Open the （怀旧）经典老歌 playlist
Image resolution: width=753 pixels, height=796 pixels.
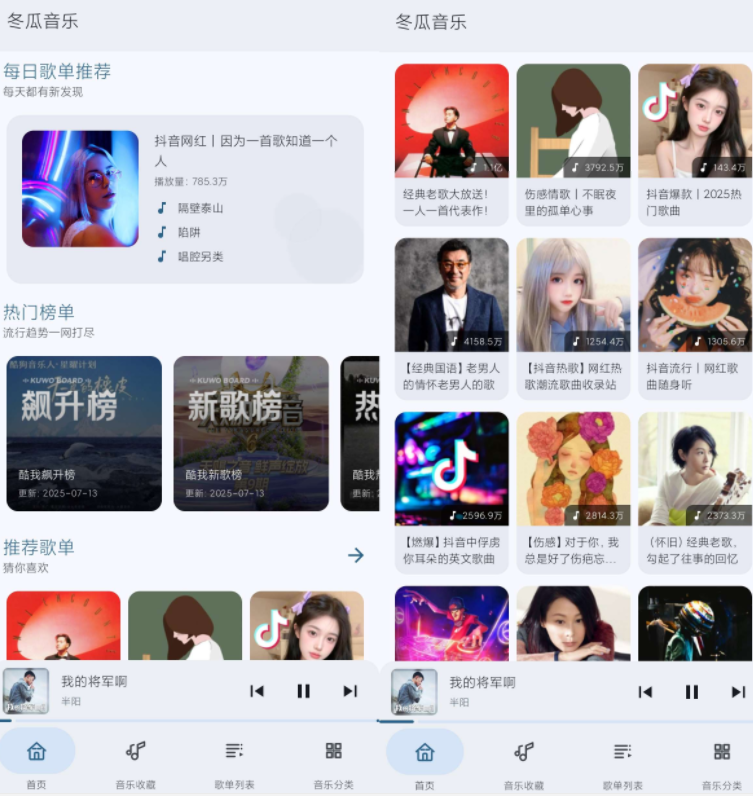click(695, 492)
